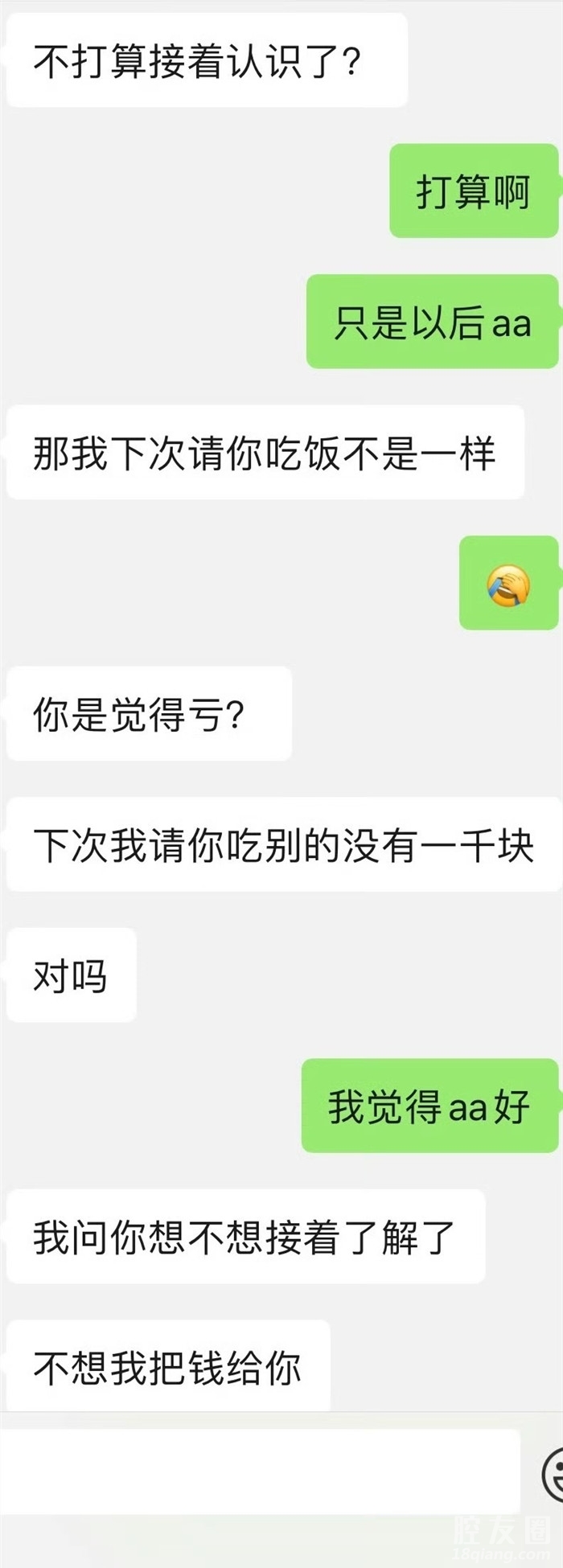Tap the message input field

pyautogui.click(x=259, y=1471)
